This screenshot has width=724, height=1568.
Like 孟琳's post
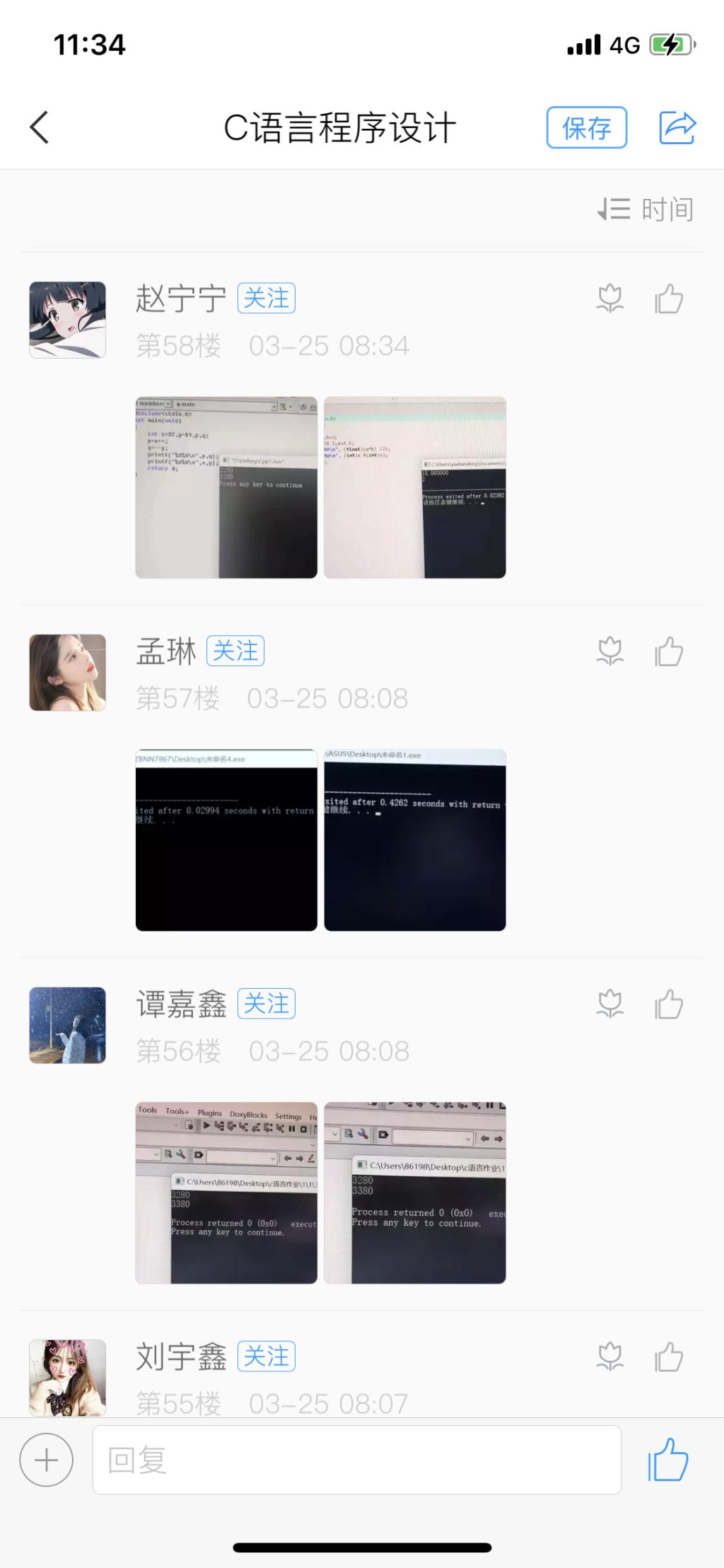tap(668, 651)
